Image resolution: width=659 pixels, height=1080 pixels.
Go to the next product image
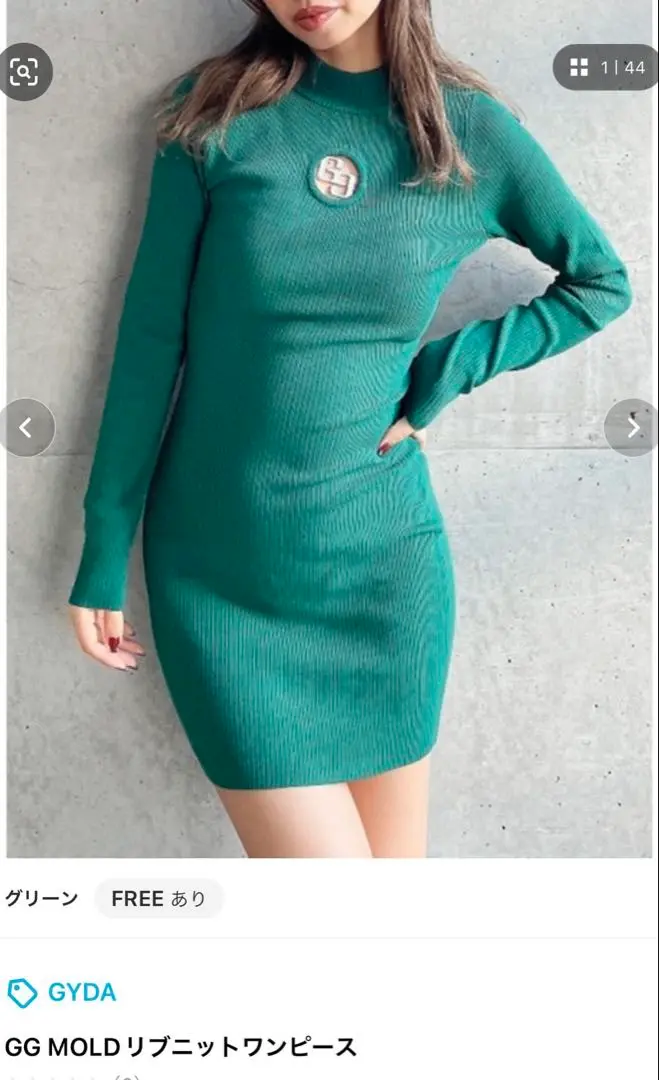(x=632, y=428)
